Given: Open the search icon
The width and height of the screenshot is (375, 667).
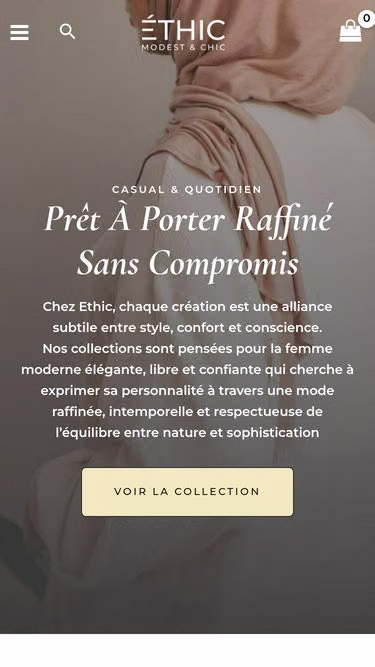Looking at the screenshot, I should [x=67, y=31].
